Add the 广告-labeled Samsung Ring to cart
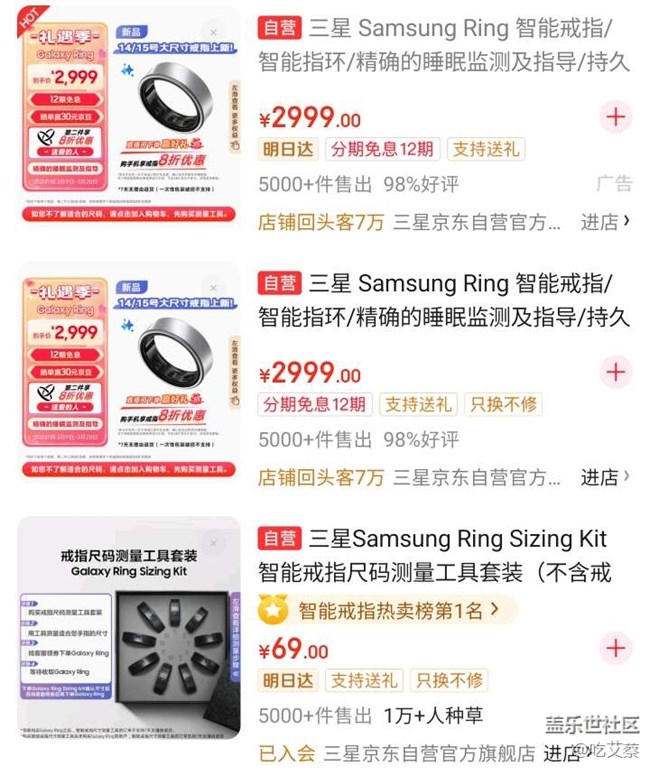The height and width of the screenshot is (775, 650). pyautogui.click(x=615, y=117)
